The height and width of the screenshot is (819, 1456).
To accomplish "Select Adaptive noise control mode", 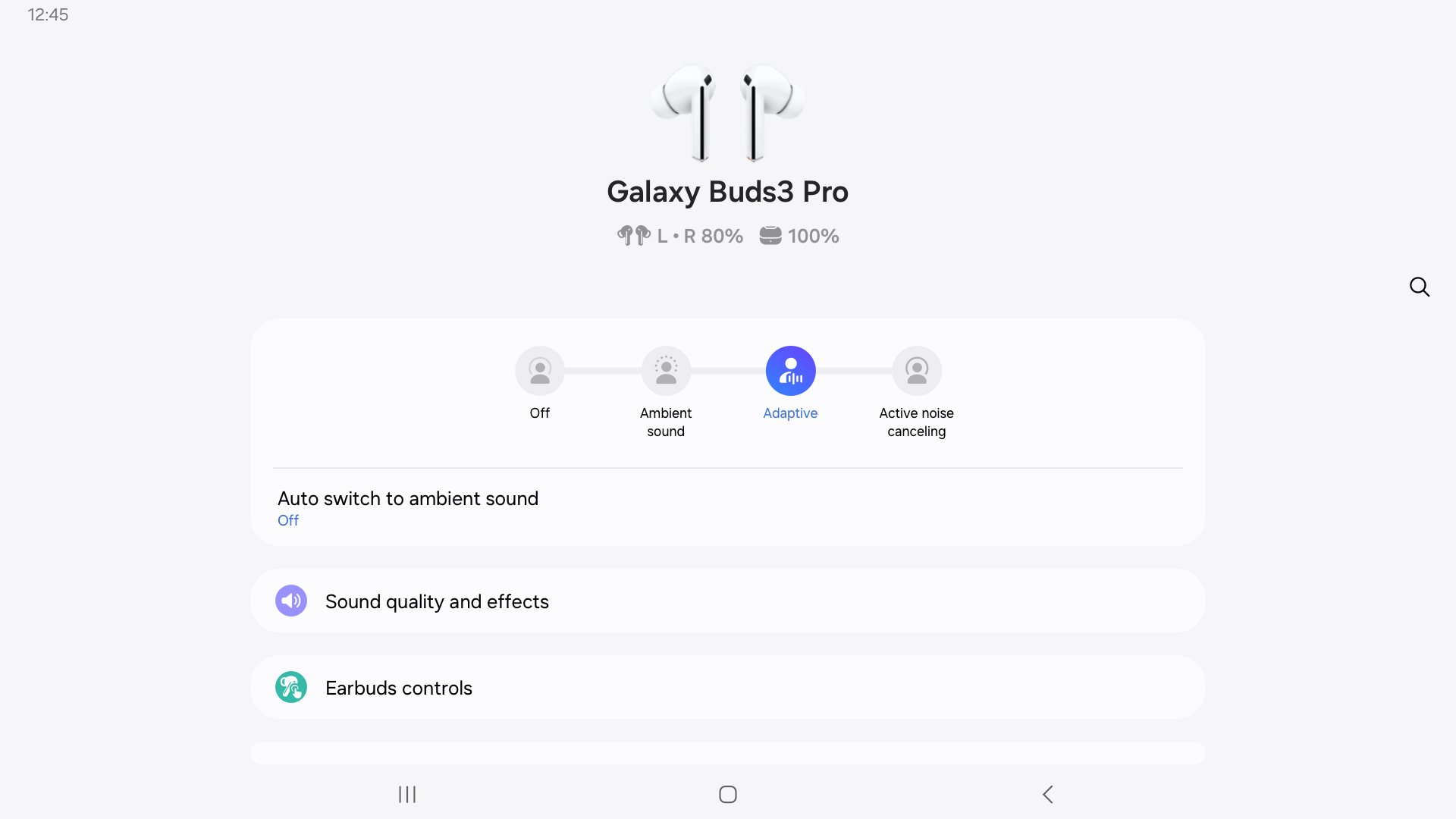I will (790, 372).
